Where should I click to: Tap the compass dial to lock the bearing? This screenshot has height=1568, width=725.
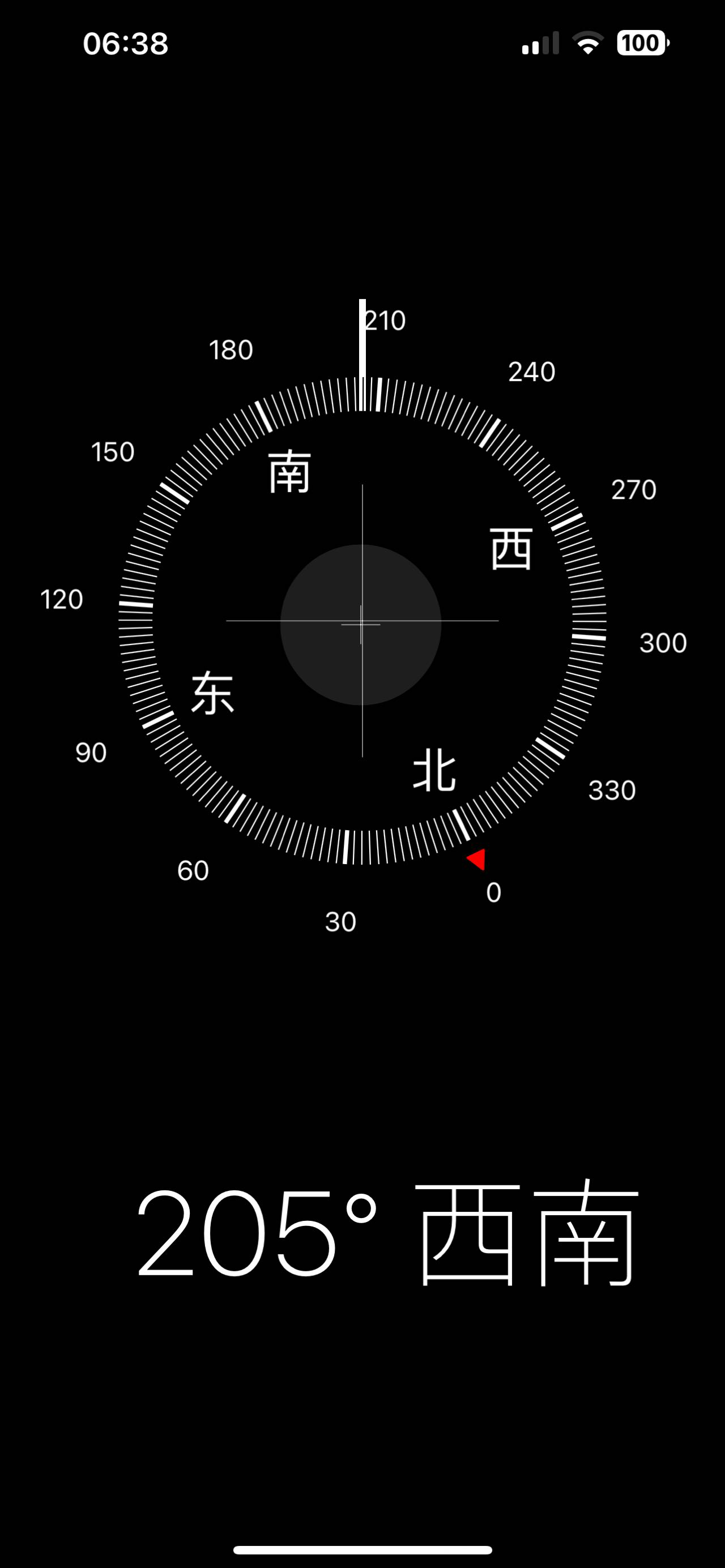(362, 621)
